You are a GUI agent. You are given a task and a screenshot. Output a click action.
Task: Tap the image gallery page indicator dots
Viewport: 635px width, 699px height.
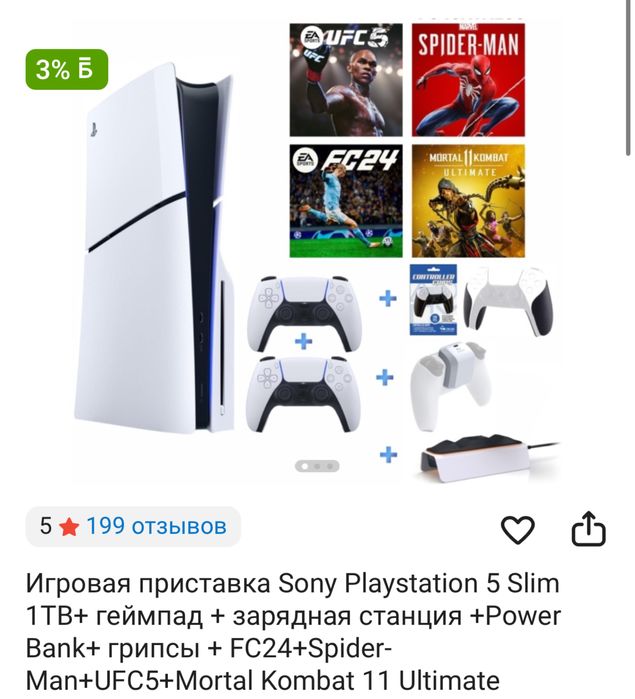click(x=317, y=465)
